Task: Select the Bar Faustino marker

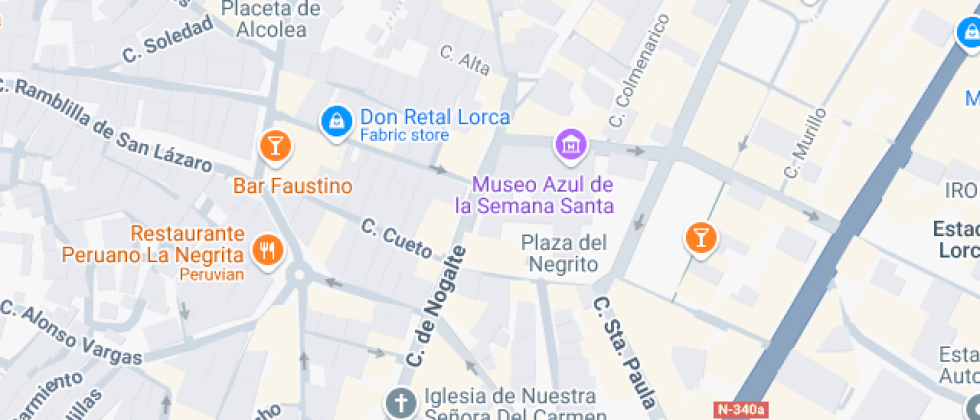Action: tap(275, 146)
